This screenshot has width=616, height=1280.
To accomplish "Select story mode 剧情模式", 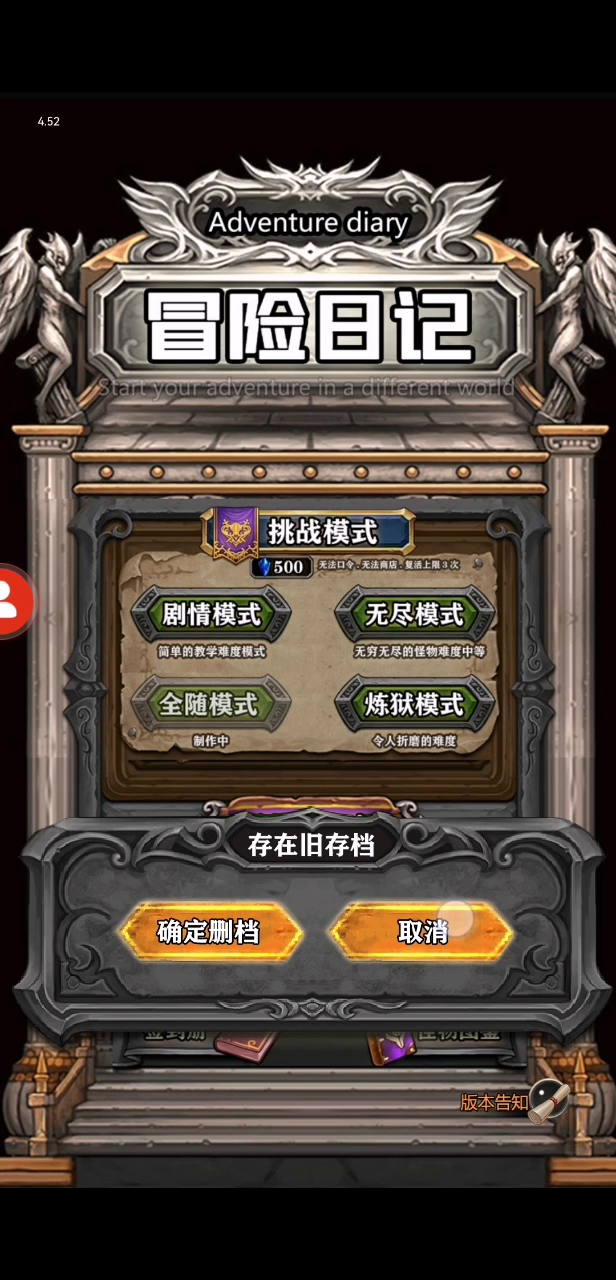I will [211, 614].
